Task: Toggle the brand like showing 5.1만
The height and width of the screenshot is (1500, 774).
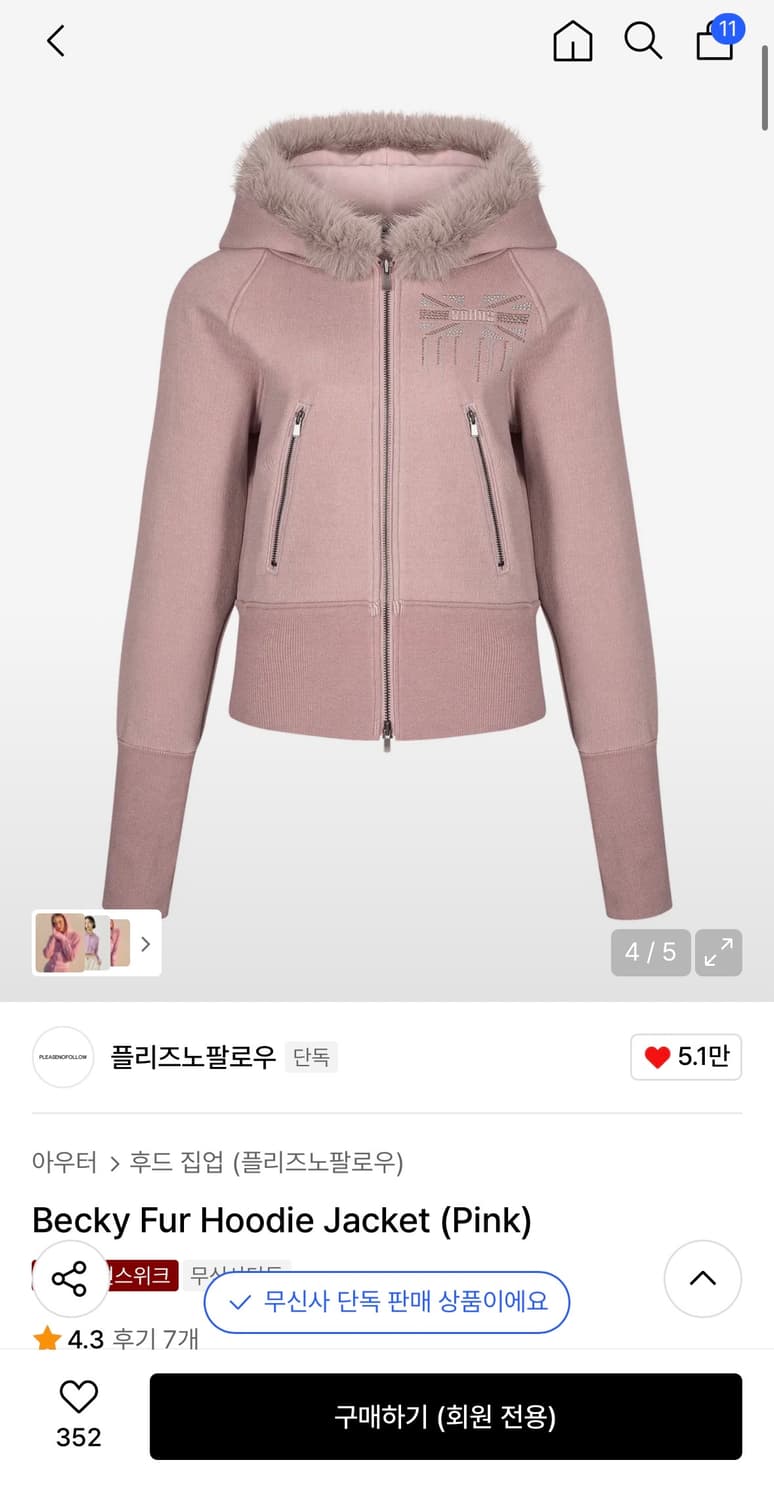Action: [x=686, y=1057]
